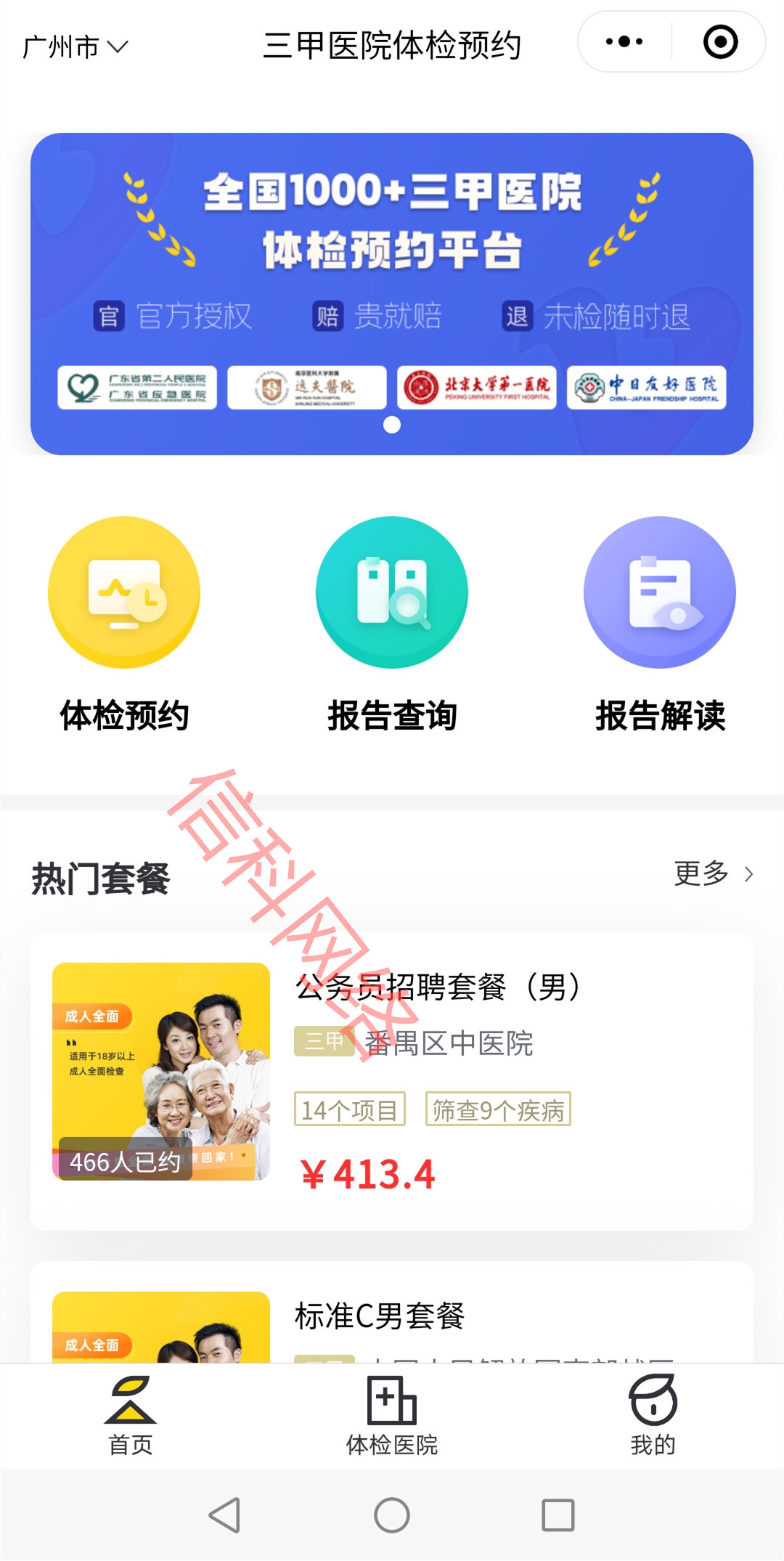View 更多 popular packages
The image size is (784, 1561).
(x=713, y=873)
